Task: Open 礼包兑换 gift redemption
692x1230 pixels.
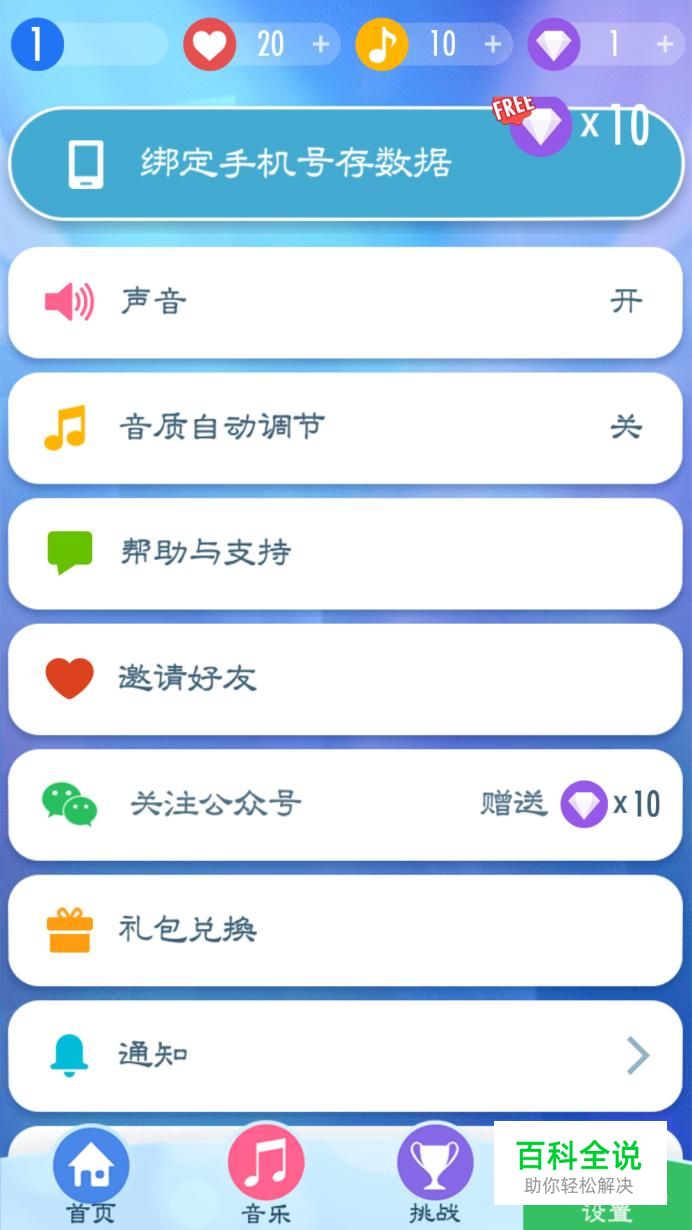Action: pos(346,930)
